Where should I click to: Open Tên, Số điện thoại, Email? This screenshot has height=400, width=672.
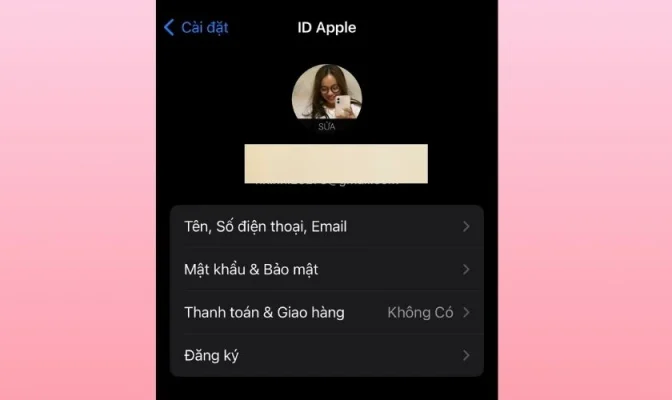click(x=326, y=227)
